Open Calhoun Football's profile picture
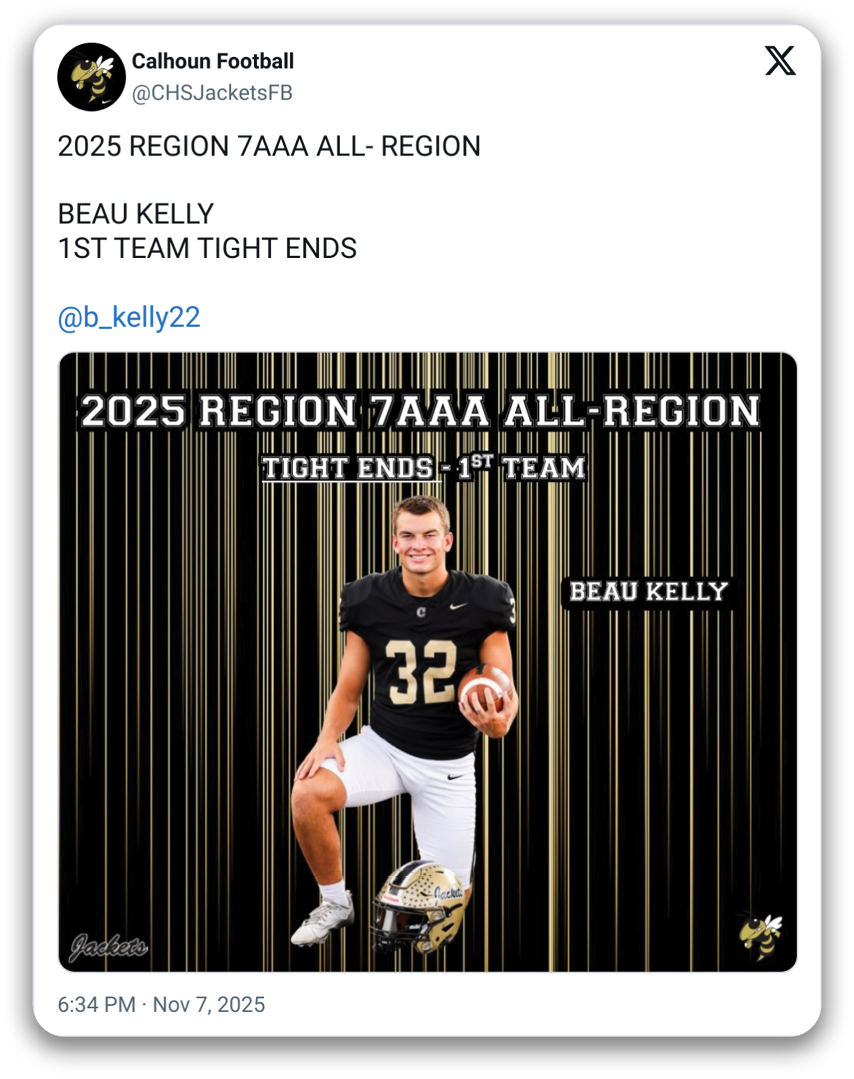This screenshot has width=854, height=1079. tap(90, 77)
